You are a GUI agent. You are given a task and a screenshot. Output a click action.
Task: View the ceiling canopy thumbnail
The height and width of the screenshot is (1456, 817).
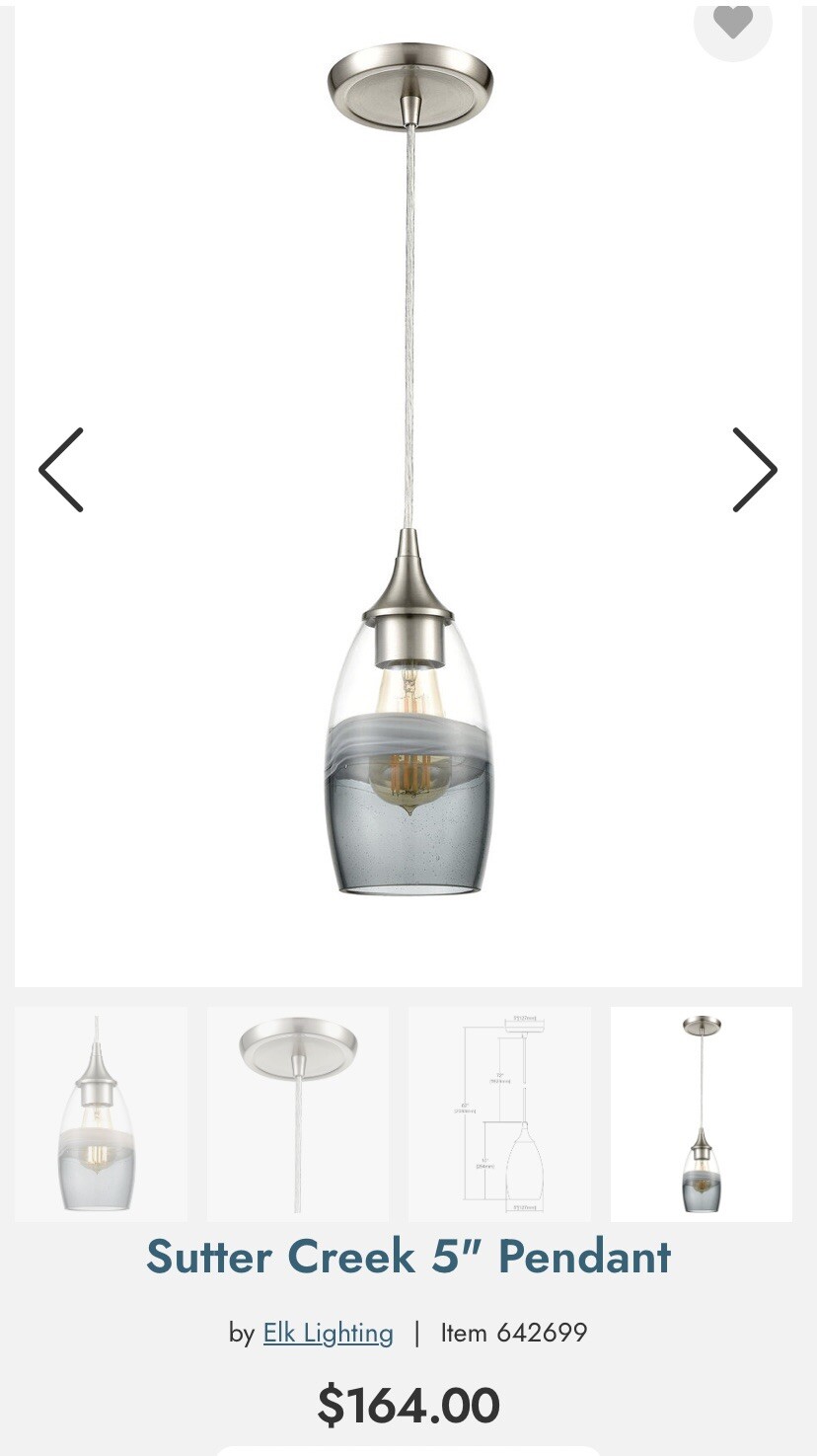(x=298, y=1113)
